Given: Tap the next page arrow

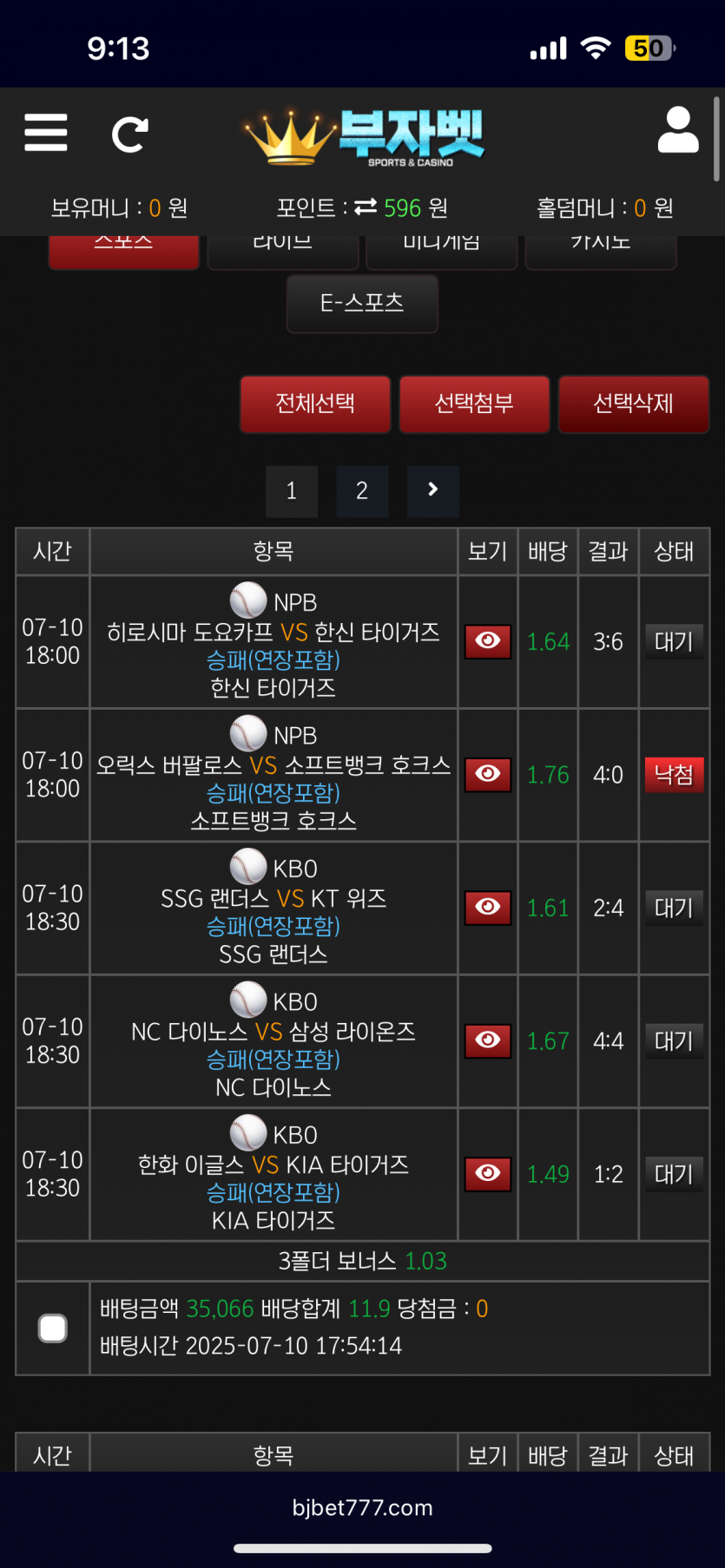Looking at the screenshot, I should (433, 491).
